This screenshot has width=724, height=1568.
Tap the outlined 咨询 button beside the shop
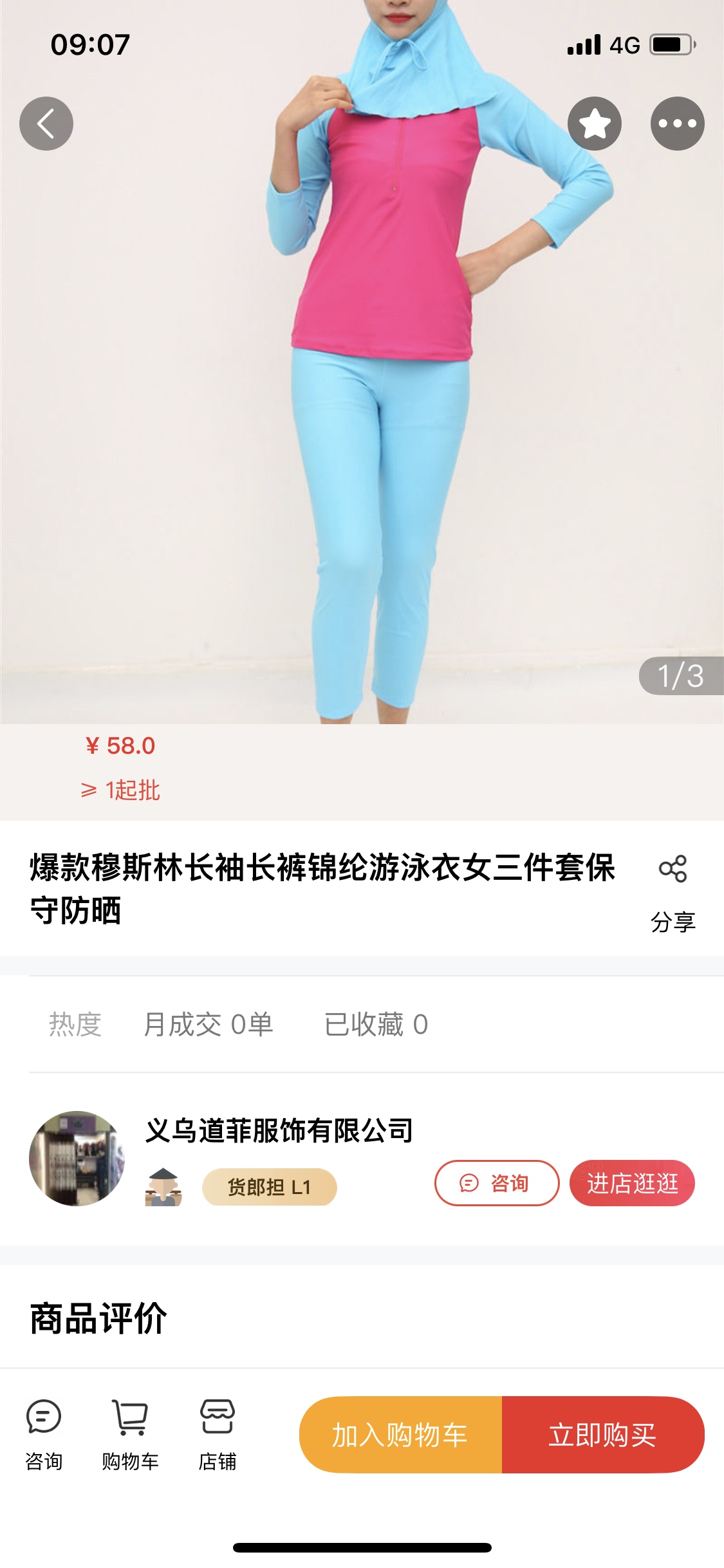[x=496, y=1183]
